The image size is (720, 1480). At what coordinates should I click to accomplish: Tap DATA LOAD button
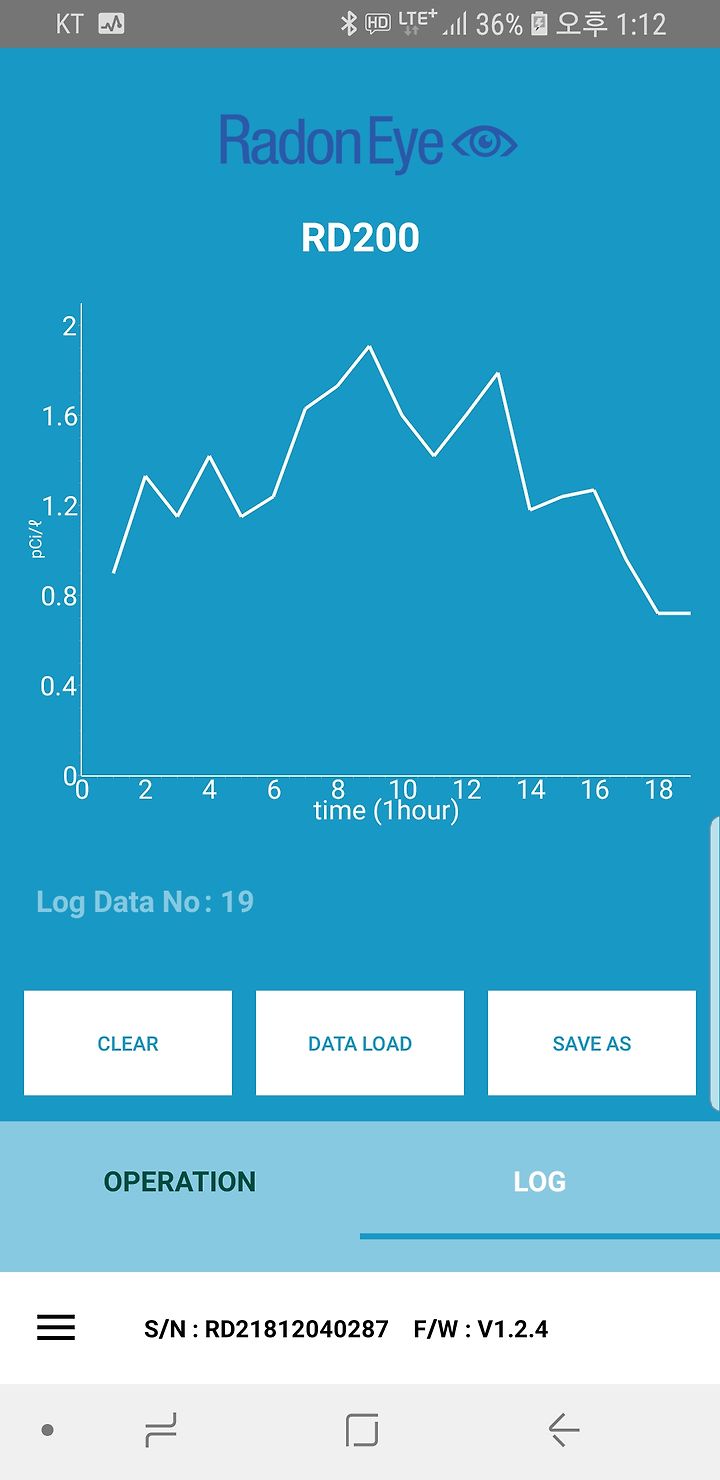(360, 1043)
